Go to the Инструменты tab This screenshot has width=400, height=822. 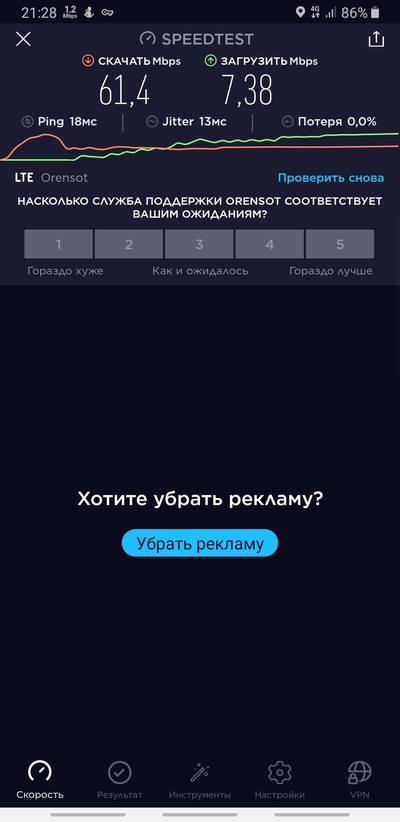click(200, 780)
